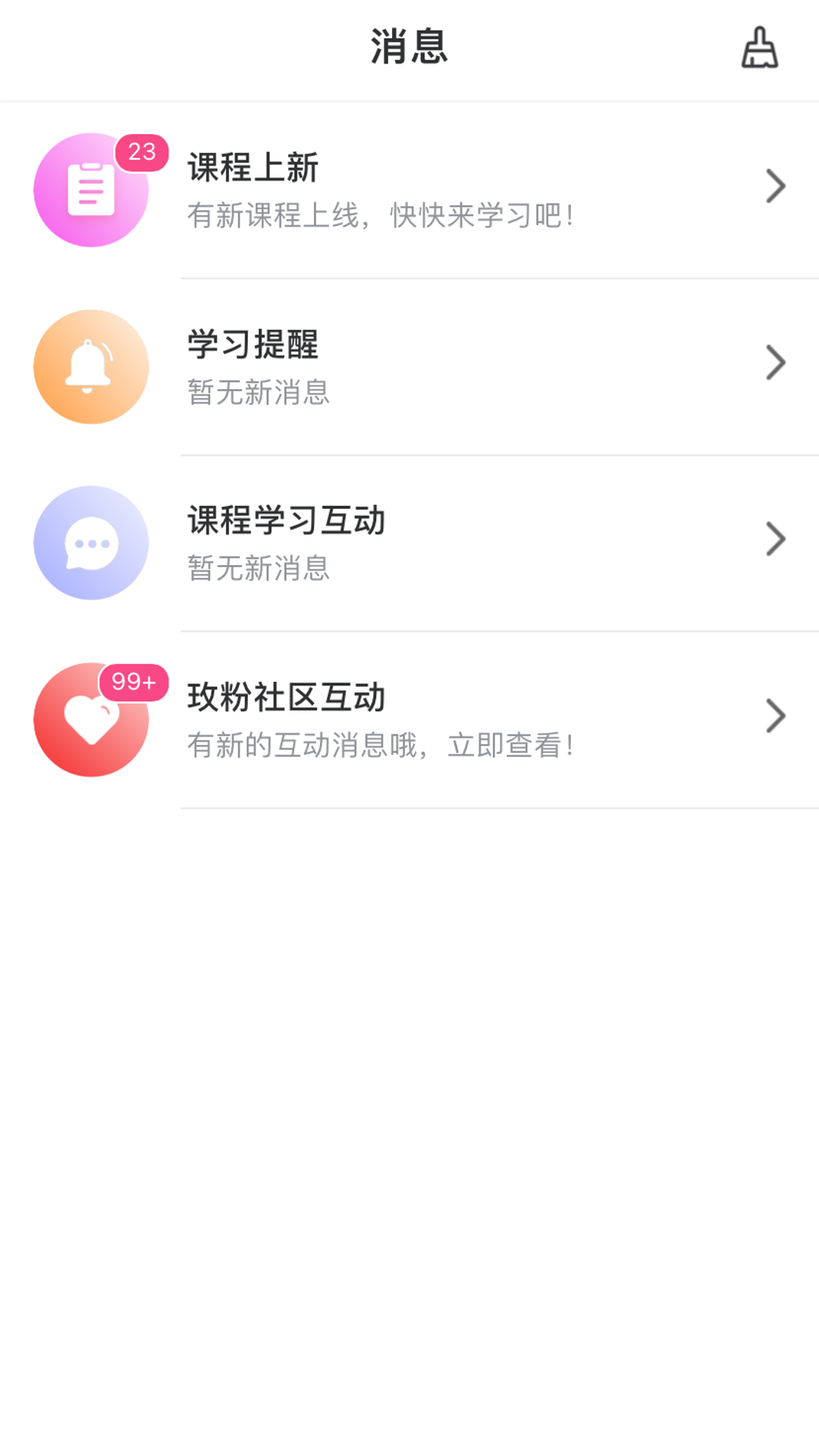View 课程学习互动 messages
Screen dimensions: 819x1456
pyautogui.click(x=409, y=543)
